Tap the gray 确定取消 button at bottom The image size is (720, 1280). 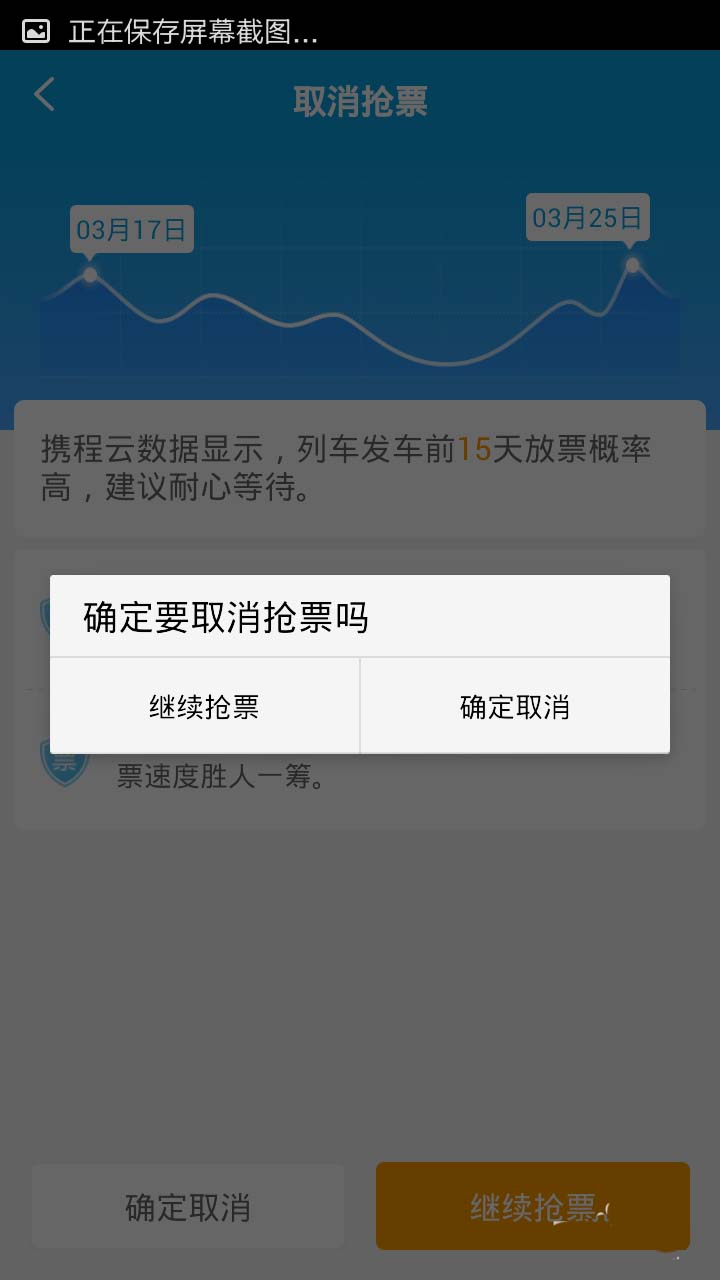188,1206
